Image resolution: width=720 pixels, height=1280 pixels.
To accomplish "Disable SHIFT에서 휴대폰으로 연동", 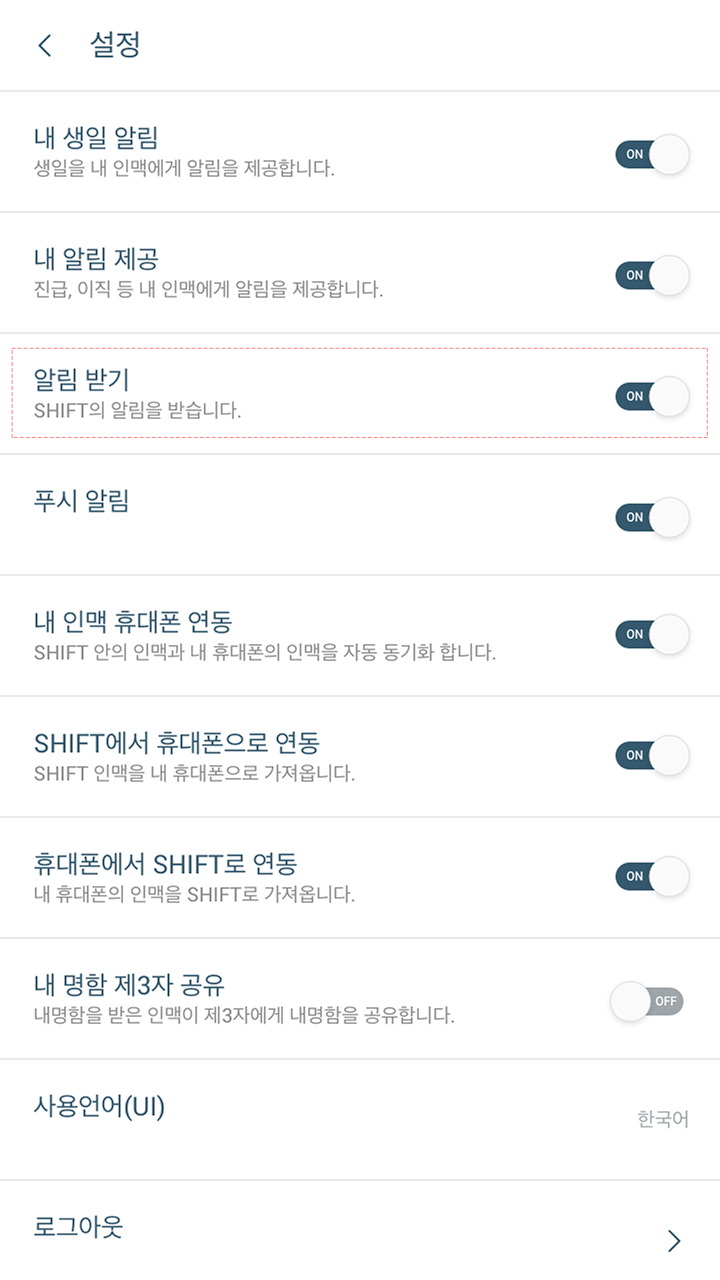I will [x=652, y=755].
